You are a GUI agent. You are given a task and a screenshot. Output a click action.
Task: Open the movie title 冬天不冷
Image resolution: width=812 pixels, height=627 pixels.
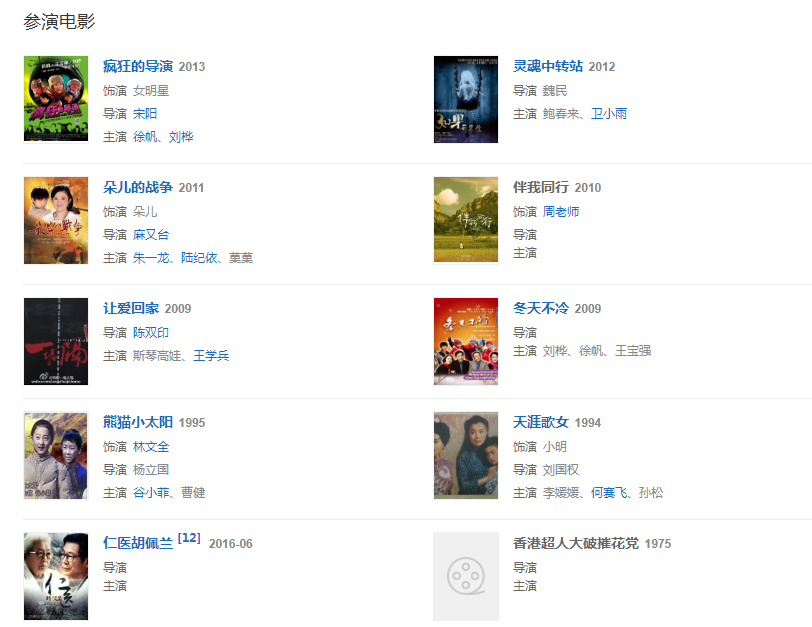(x=542, y=308)
